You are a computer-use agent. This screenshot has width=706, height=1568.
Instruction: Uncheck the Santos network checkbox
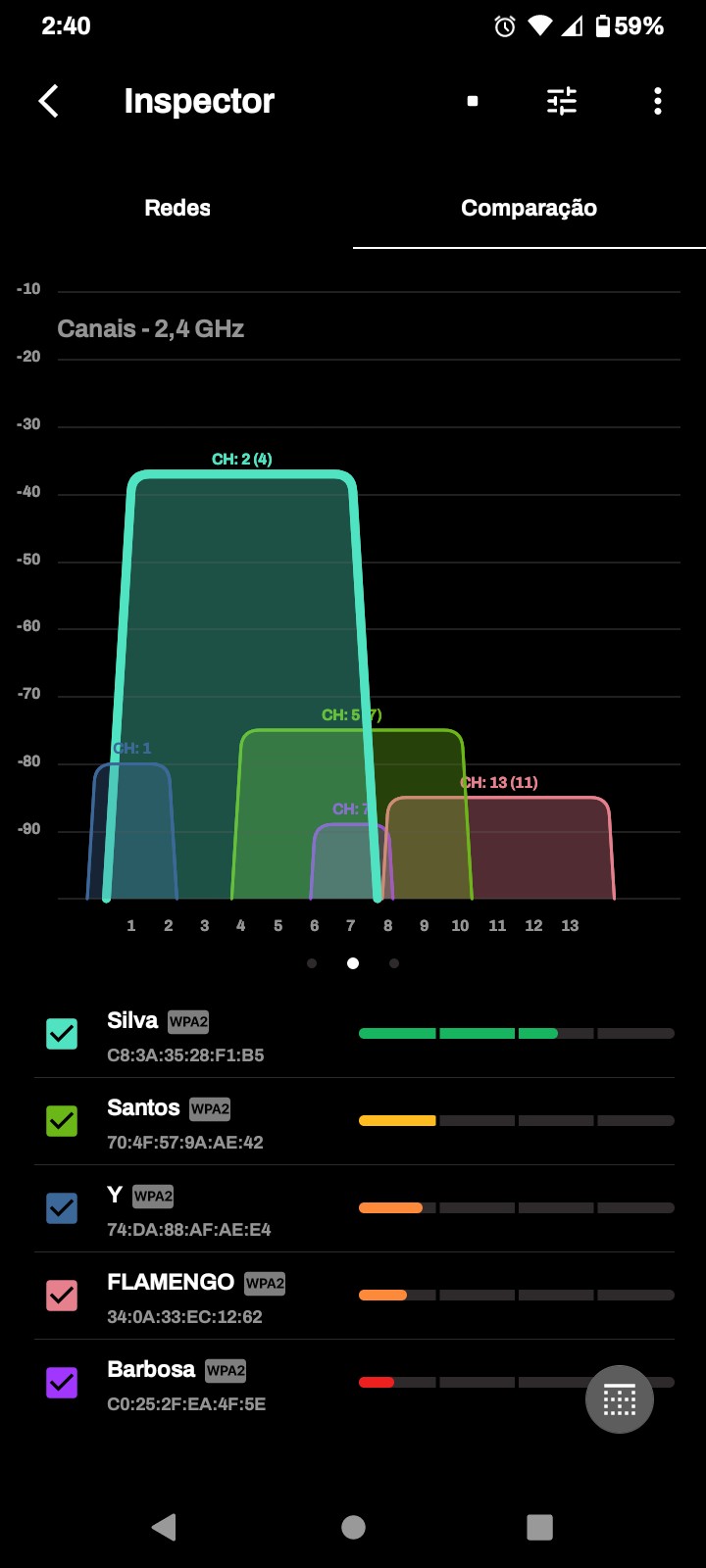tap(62, 1121)
